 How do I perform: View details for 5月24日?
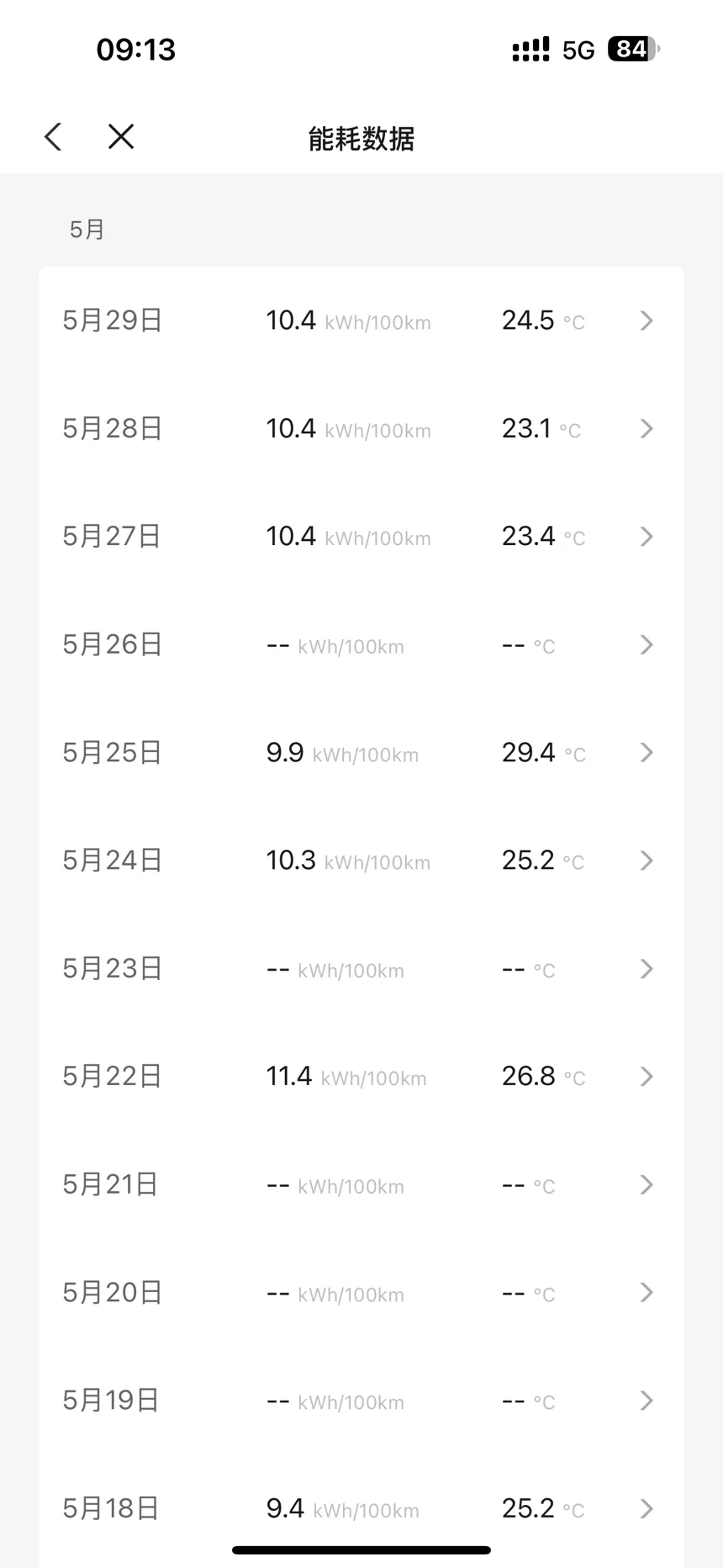pos(361,861)
